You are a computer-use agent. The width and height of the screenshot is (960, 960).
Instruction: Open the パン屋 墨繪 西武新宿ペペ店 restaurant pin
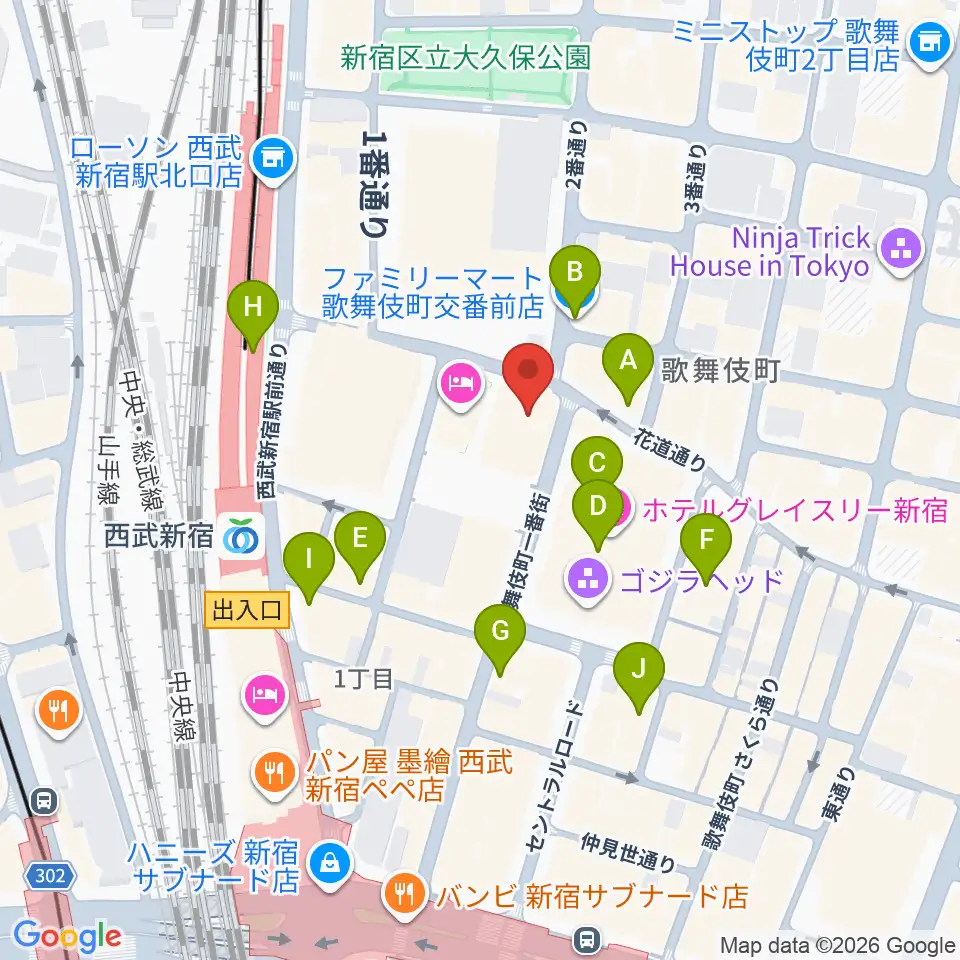274,776
